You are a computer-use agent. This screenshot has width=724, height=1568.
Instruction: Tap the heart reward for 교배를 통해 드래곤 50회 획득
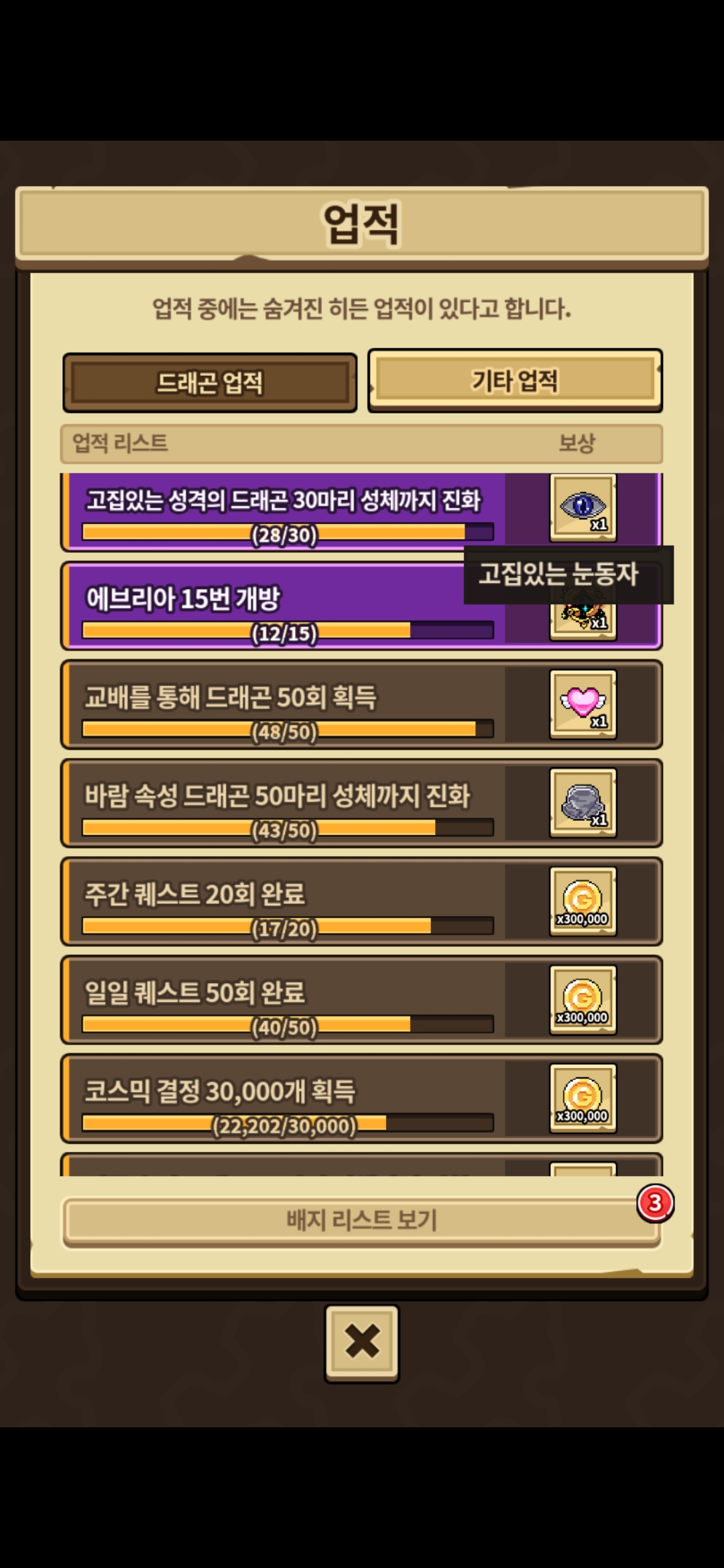click(583, 705)
